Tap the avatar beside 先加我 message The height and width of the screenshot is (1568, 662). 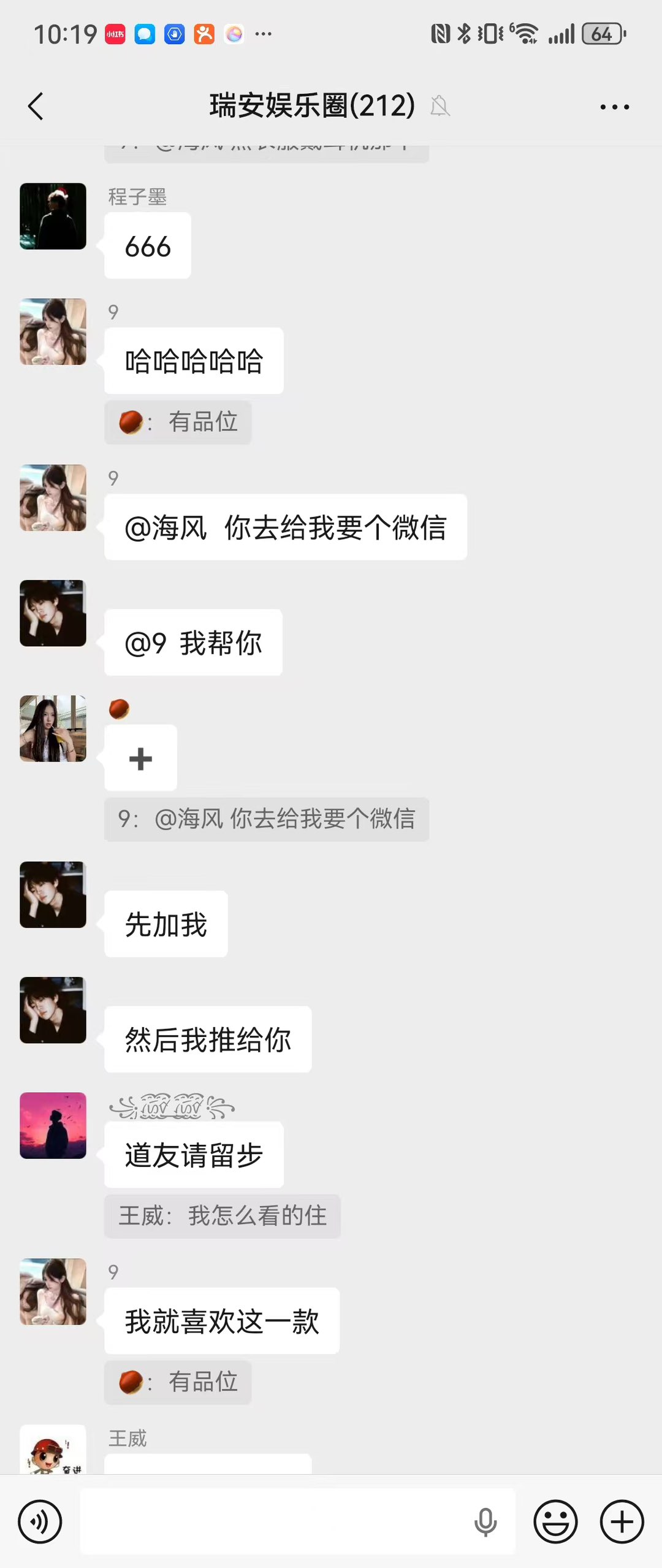click(53, 895)
